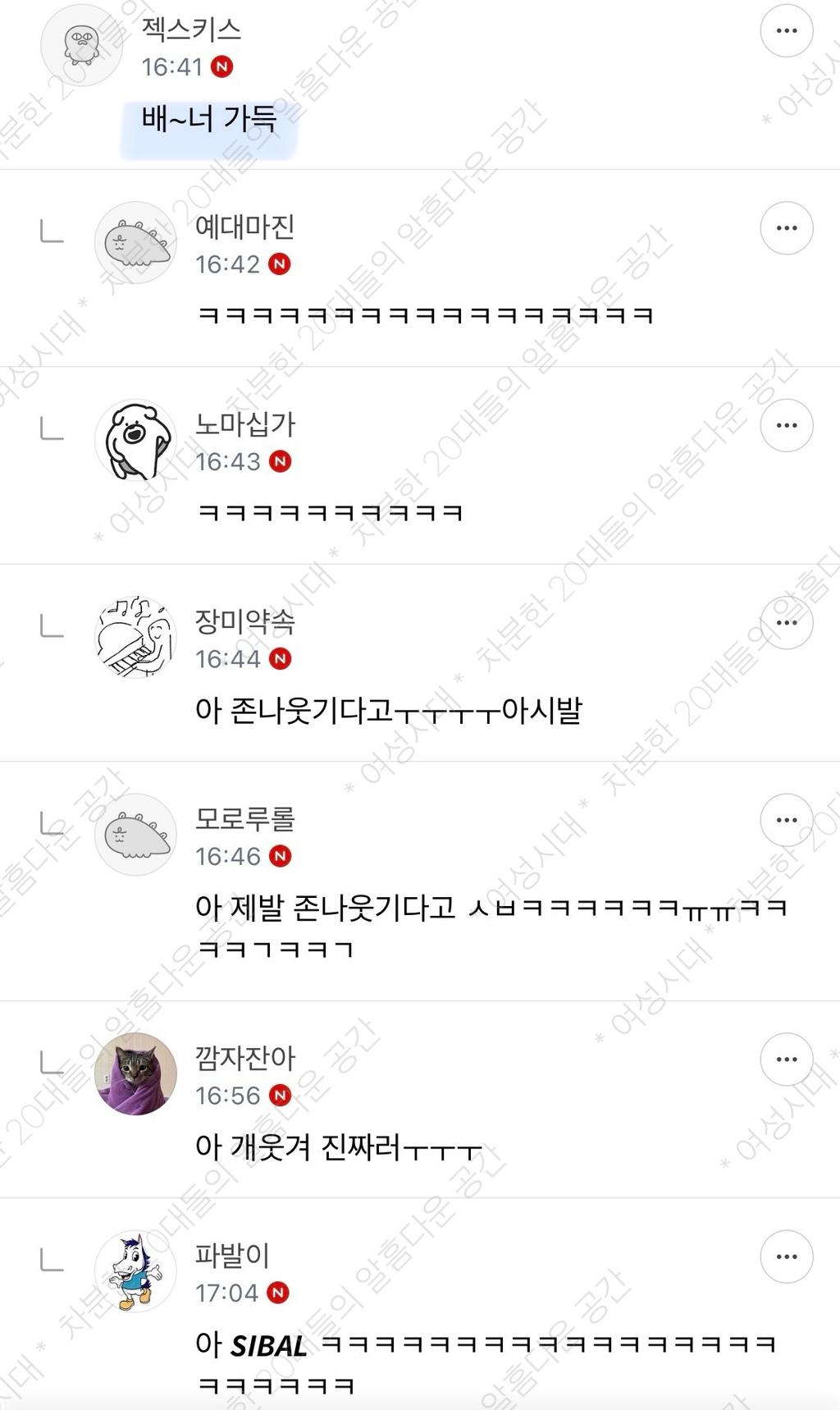Tap the nickname 모로루롤

click(x=244, y=818)
